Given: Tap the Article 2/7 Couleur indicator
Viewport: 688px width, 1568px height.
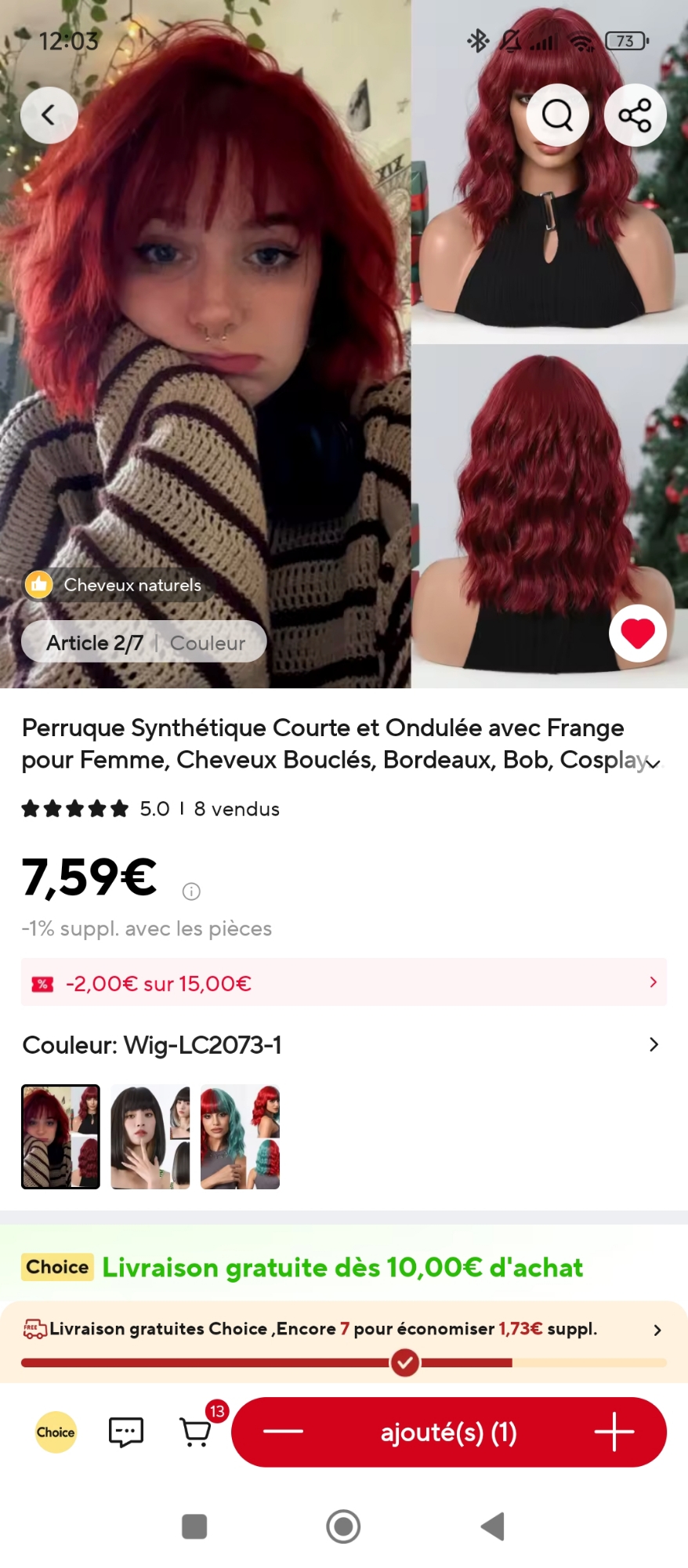Looking at the screenshot, I should coord(144,643).
